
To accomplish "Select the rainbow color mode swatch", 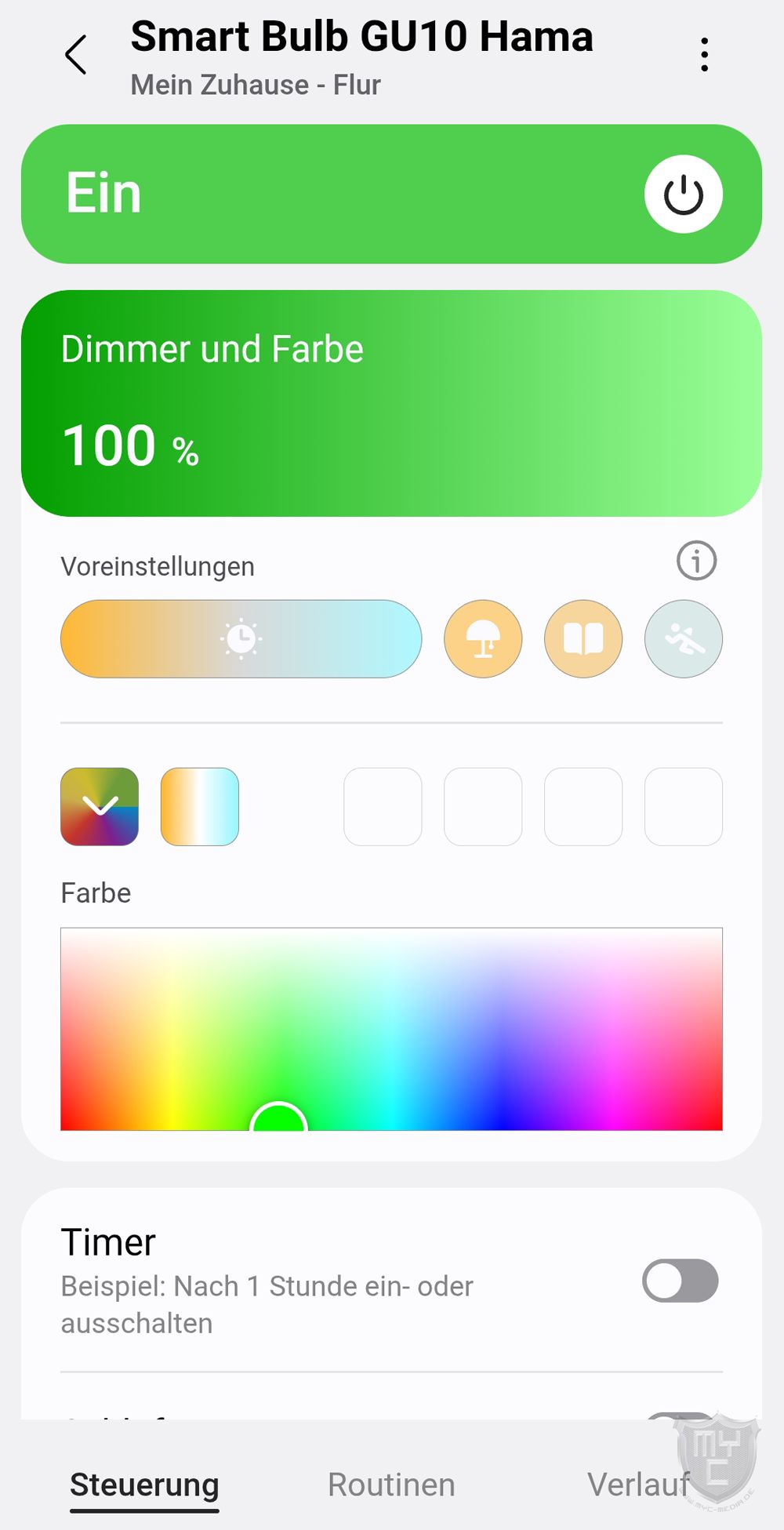I will coord(100,806).
